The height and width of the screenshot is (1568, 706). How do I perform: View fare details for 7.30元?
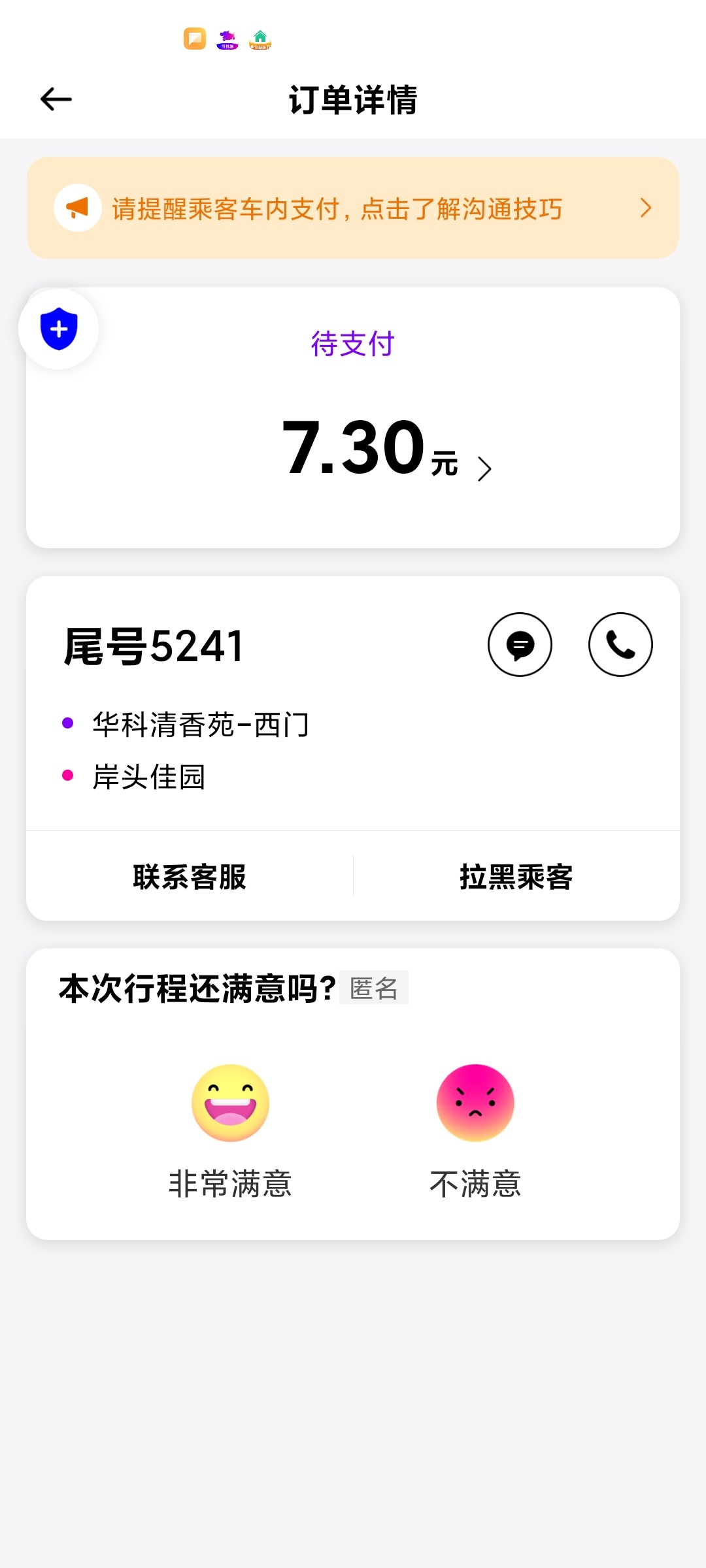coord(388,449)
